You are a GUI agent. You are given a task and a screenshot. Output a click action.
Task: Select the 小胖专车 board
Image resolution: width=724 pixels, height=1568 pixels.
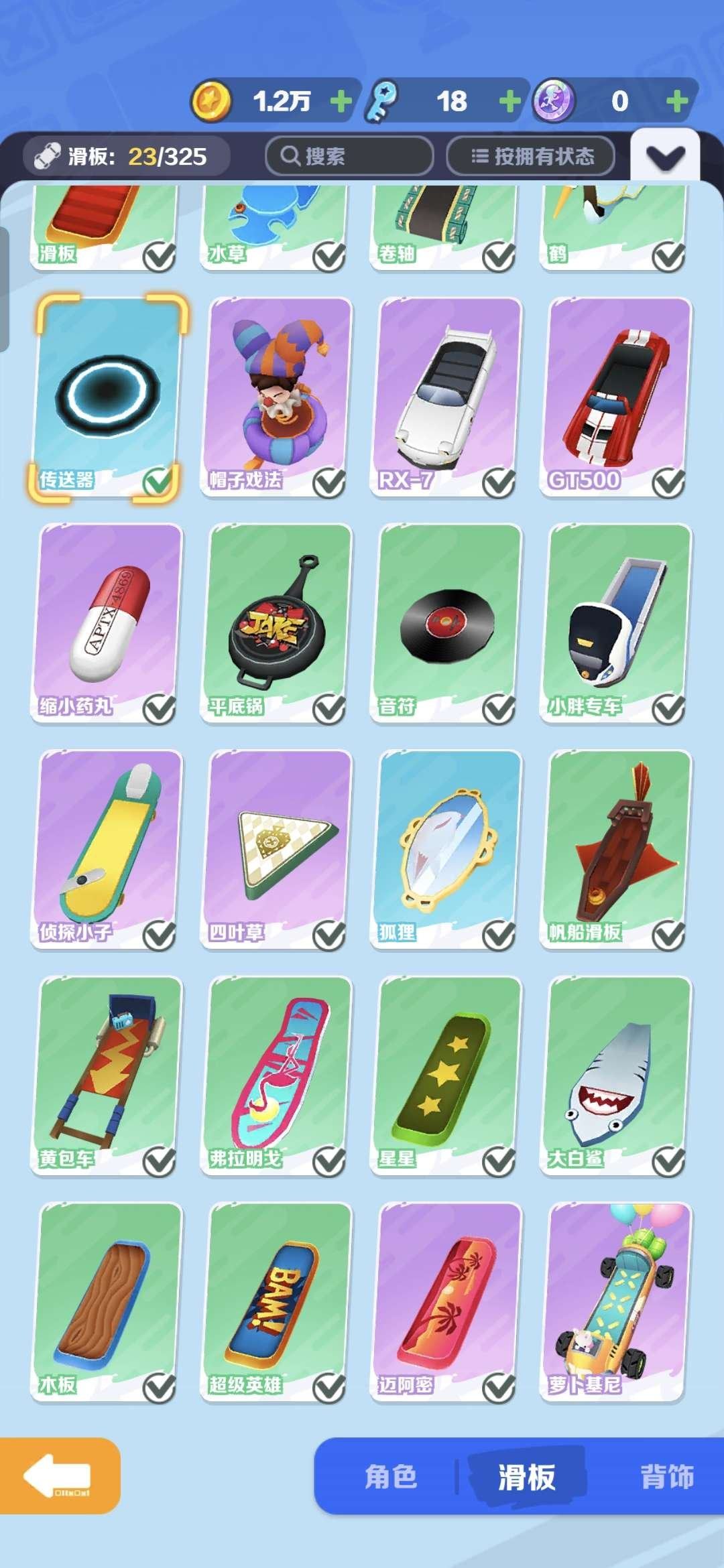click(x=615, y=623)
